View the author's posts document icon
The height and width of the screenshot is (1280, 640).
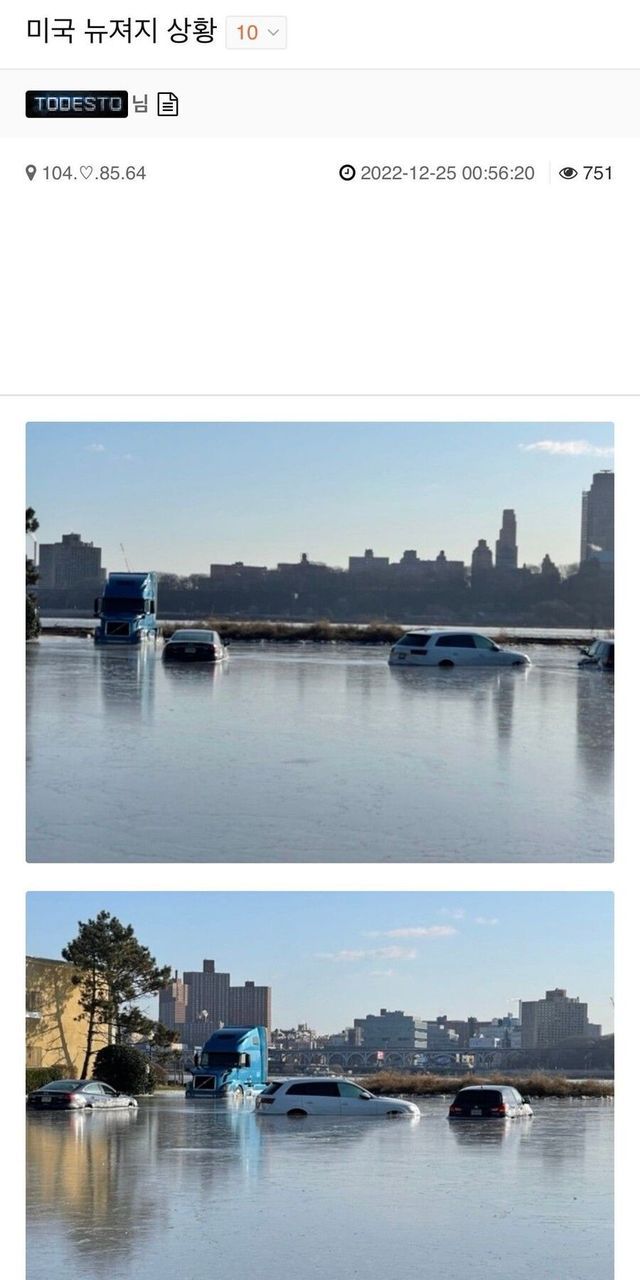(x=168, y=104)
